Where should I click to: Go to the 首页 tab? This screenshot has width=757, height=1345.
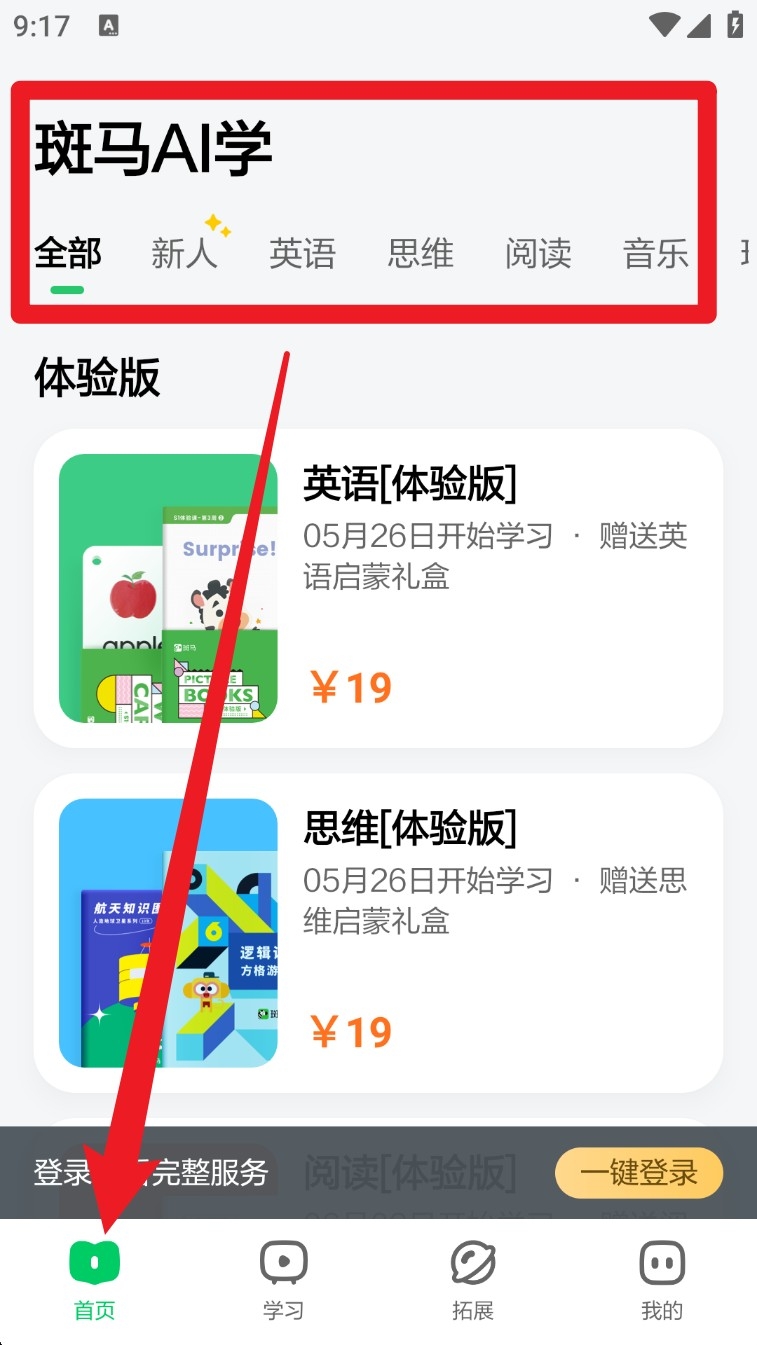(95, 1281)
